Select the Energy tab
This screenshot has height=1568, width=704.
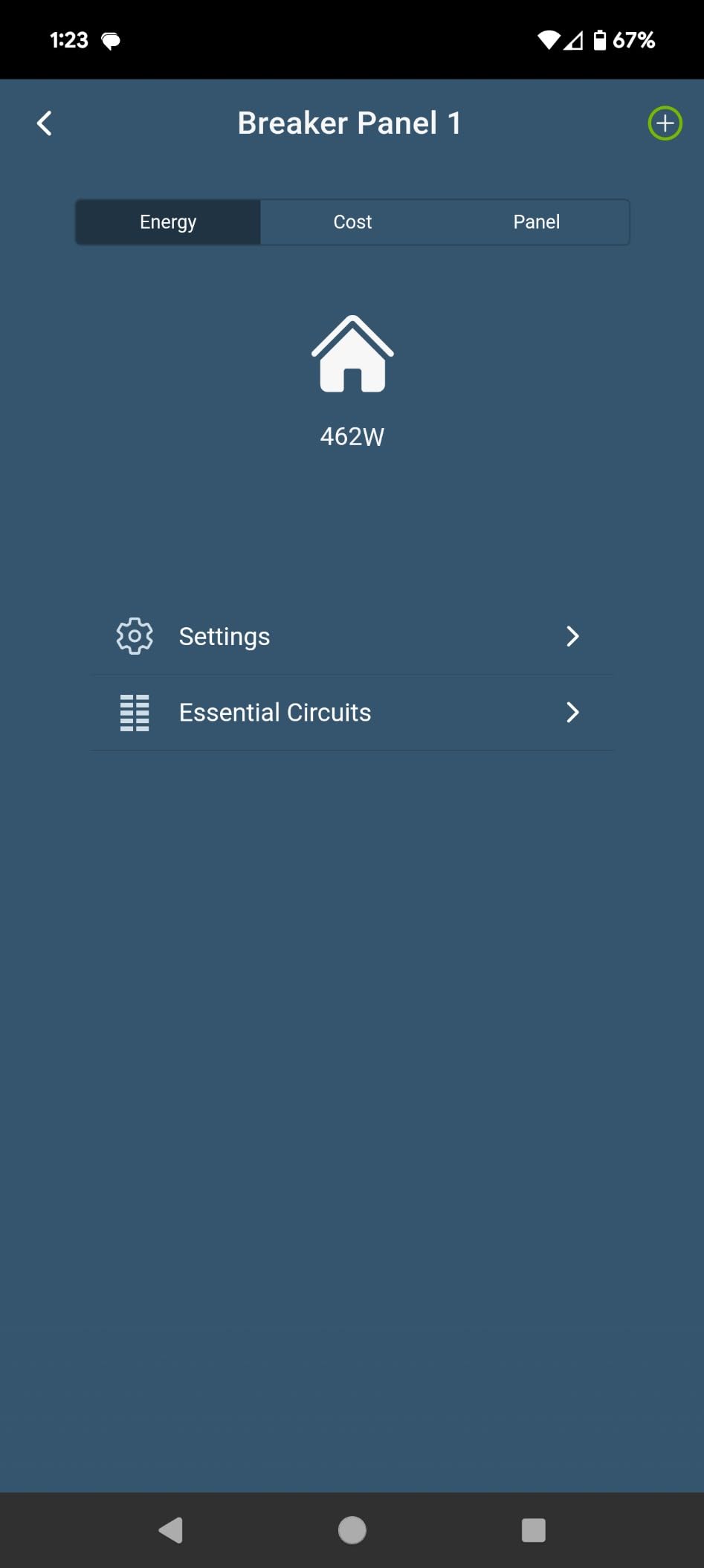click(x=167, y=221)
